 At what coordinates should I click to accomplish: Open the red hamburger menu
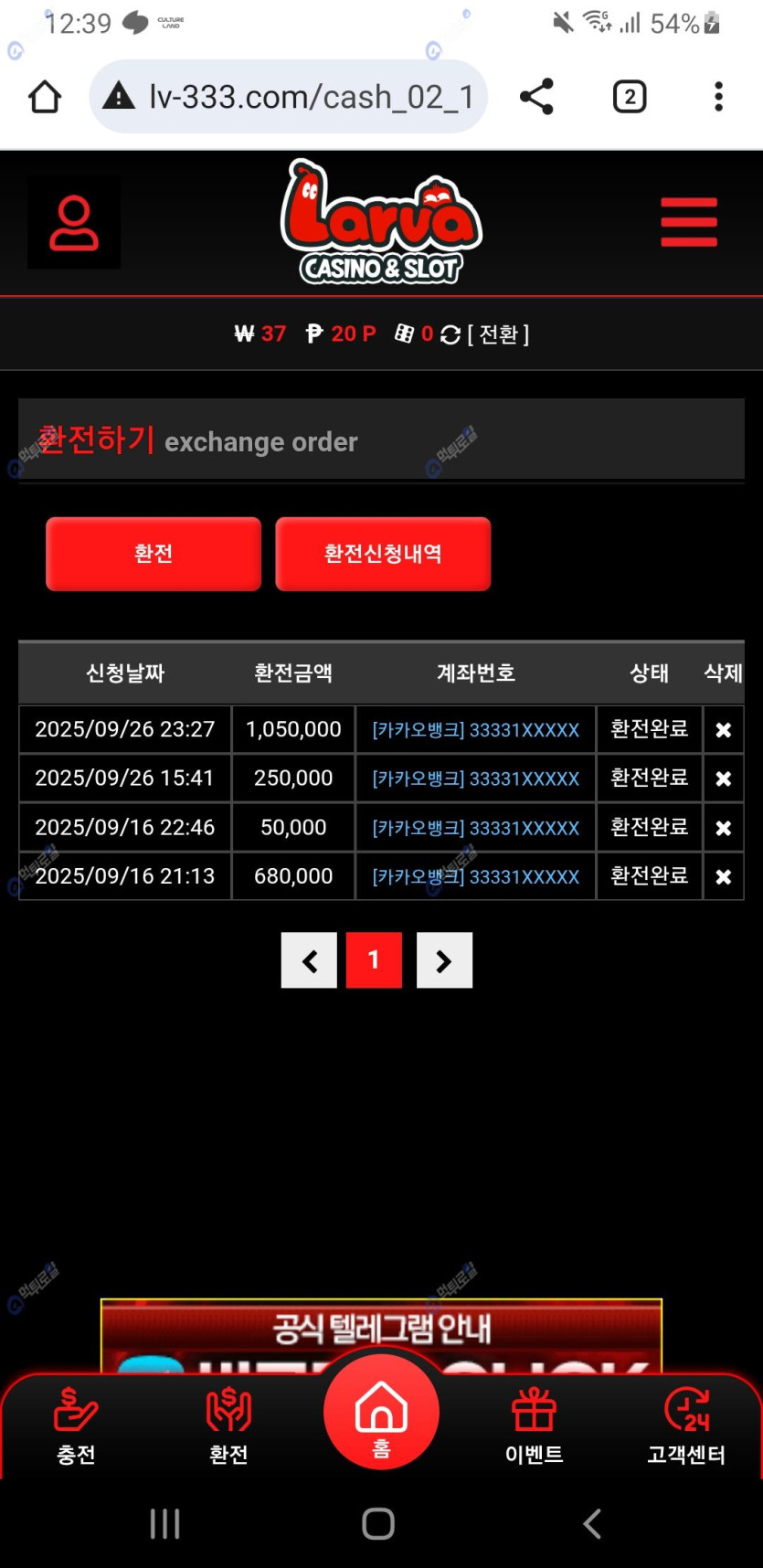click(x=689, y=223)
